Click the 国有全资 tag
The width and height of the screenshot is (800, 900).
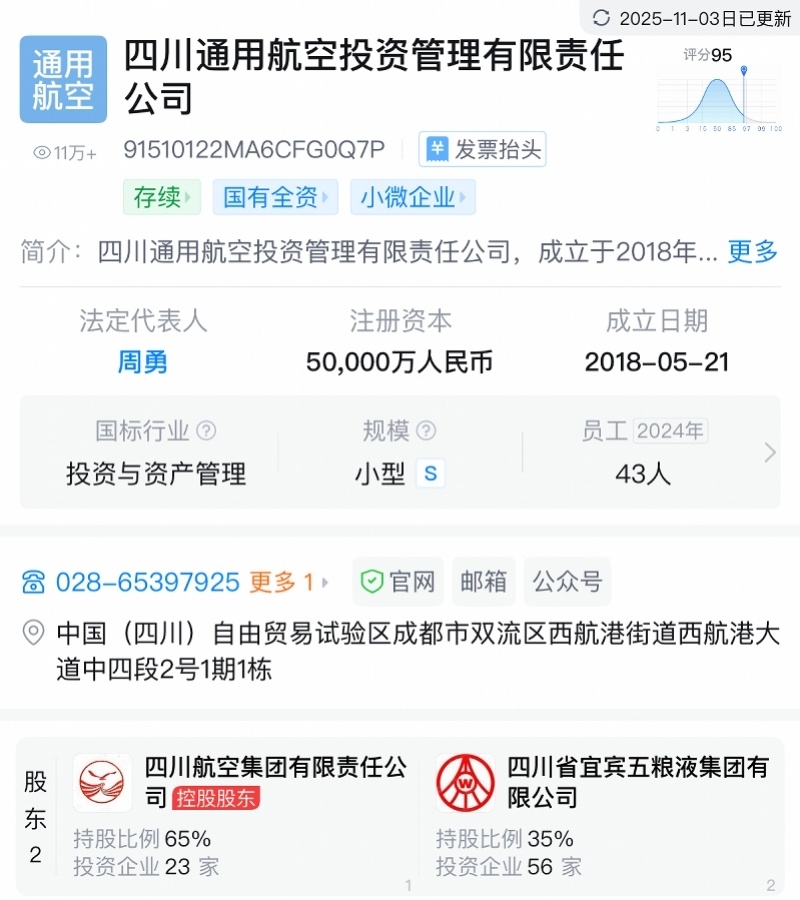tap(275, 197)
